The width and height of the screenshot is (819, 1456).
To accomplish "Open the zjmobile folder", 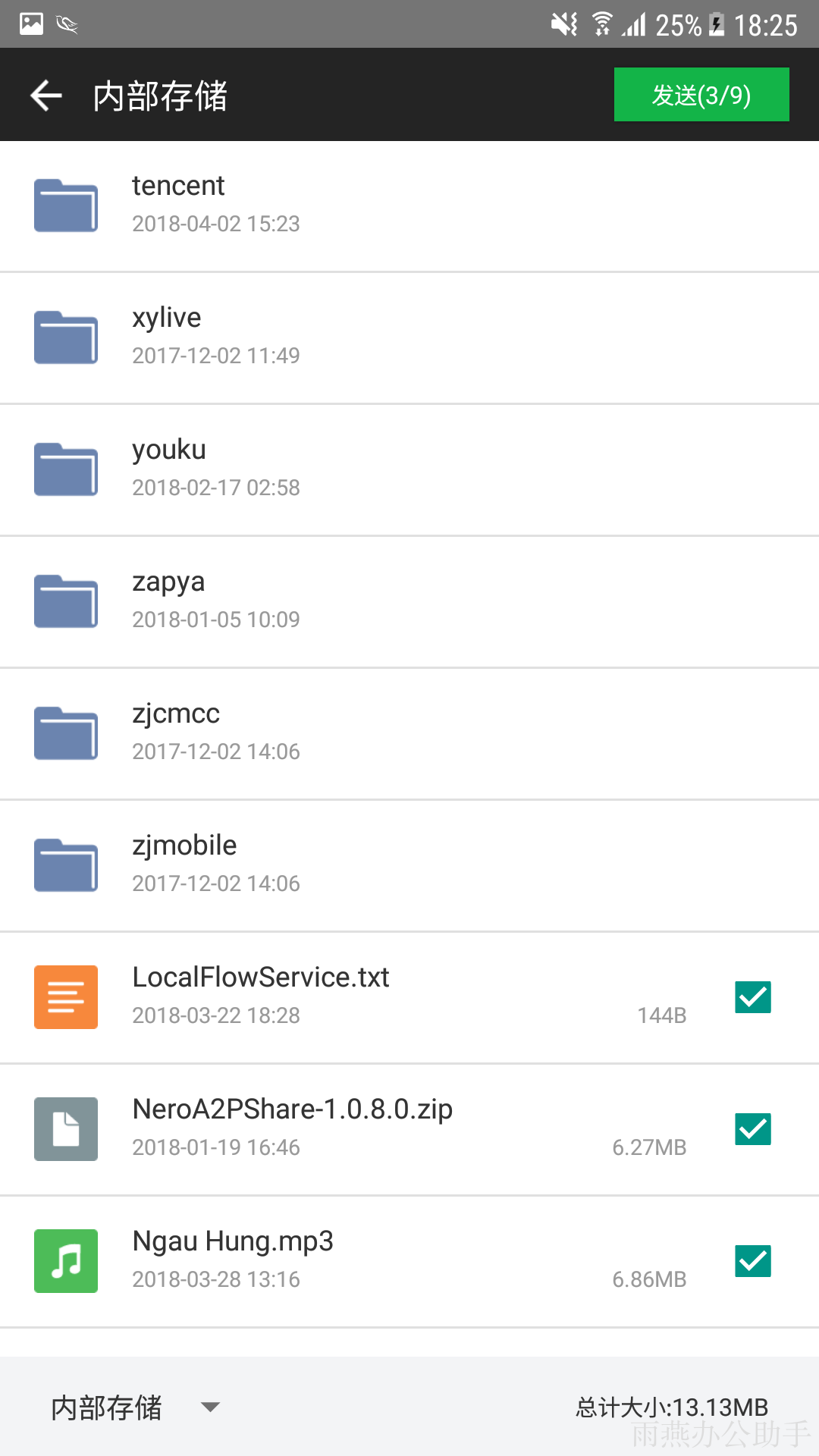I will (x=409, y=866).
